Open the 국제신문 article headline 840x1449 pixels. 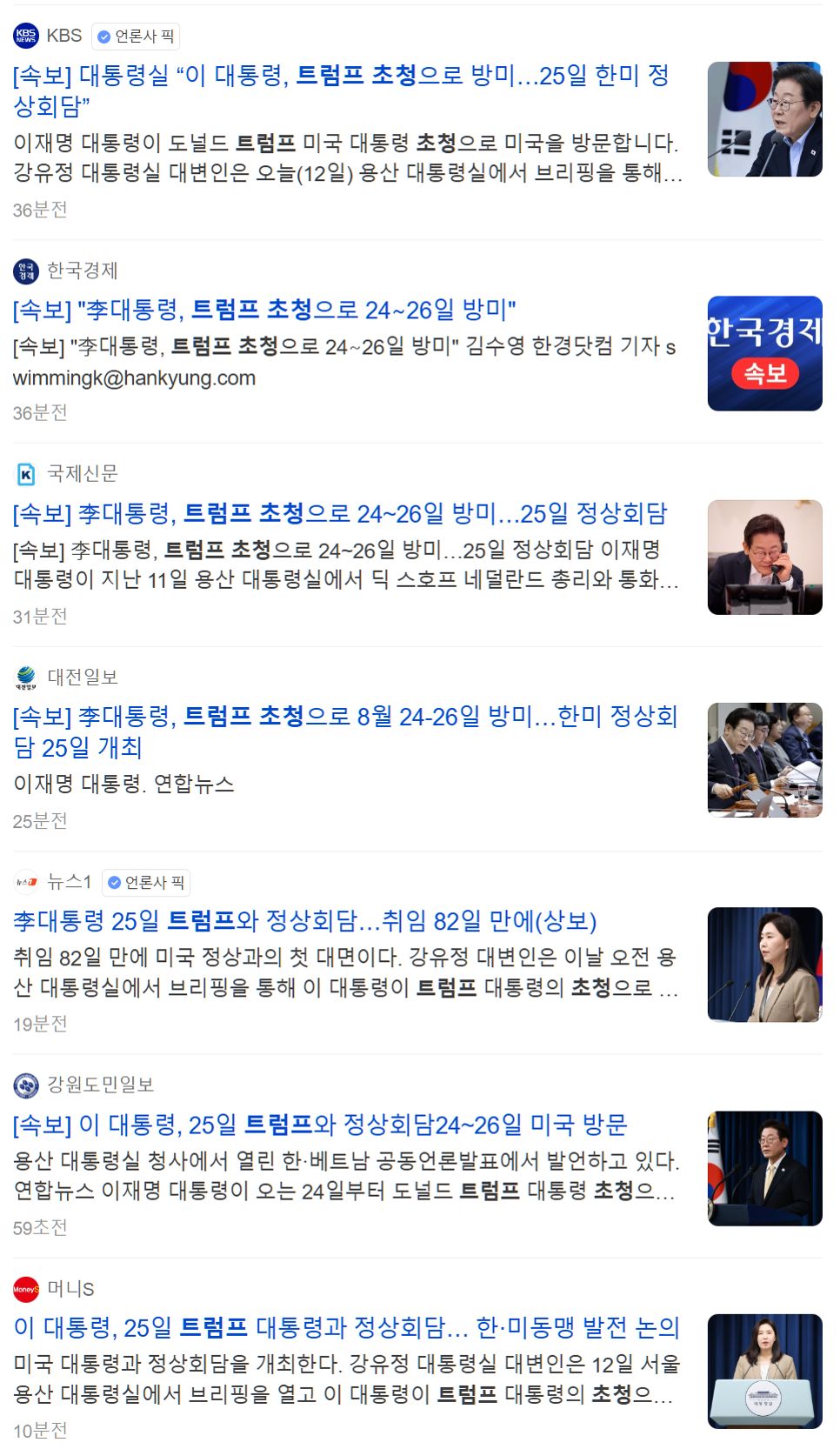pyautogui.click(x=340, y=513)
